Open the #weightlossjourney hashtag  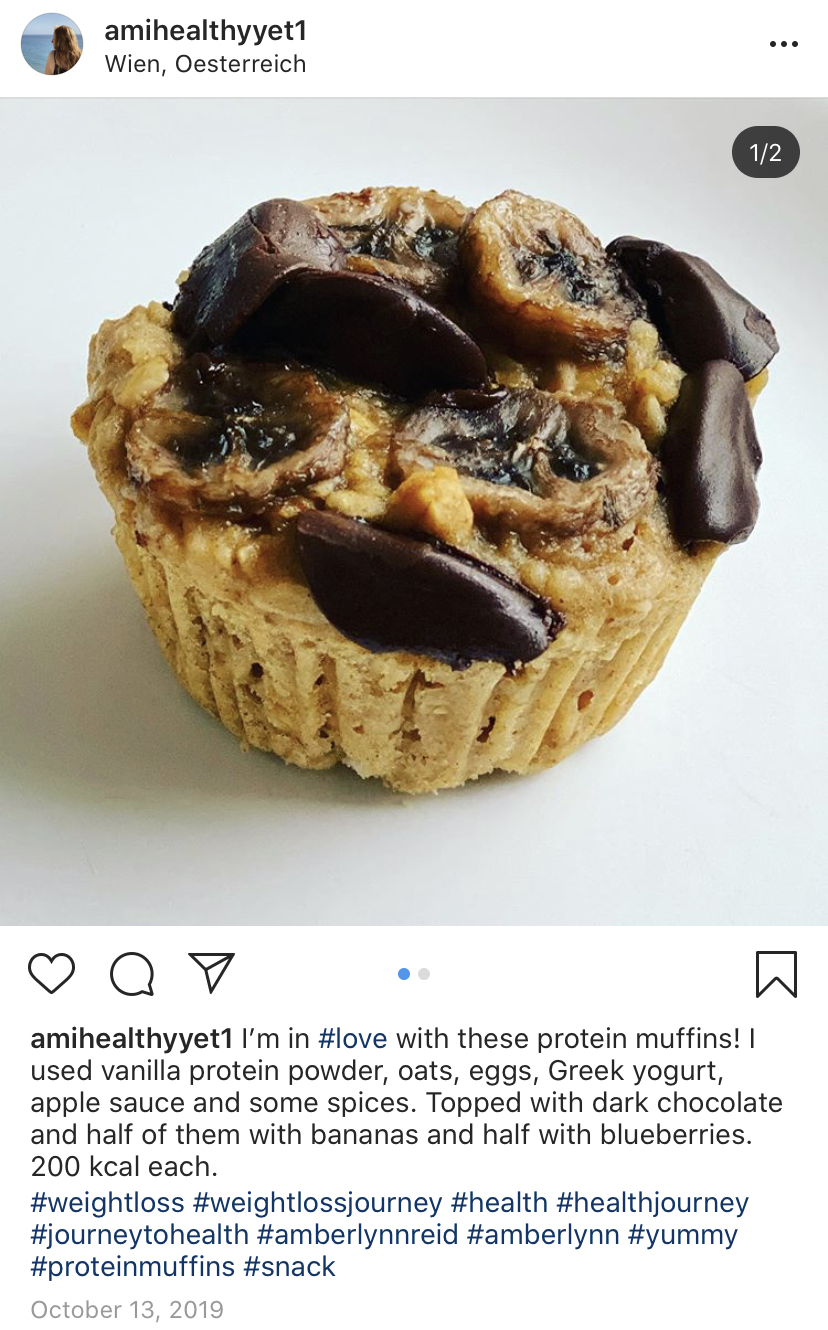[x=318, y=1202]
